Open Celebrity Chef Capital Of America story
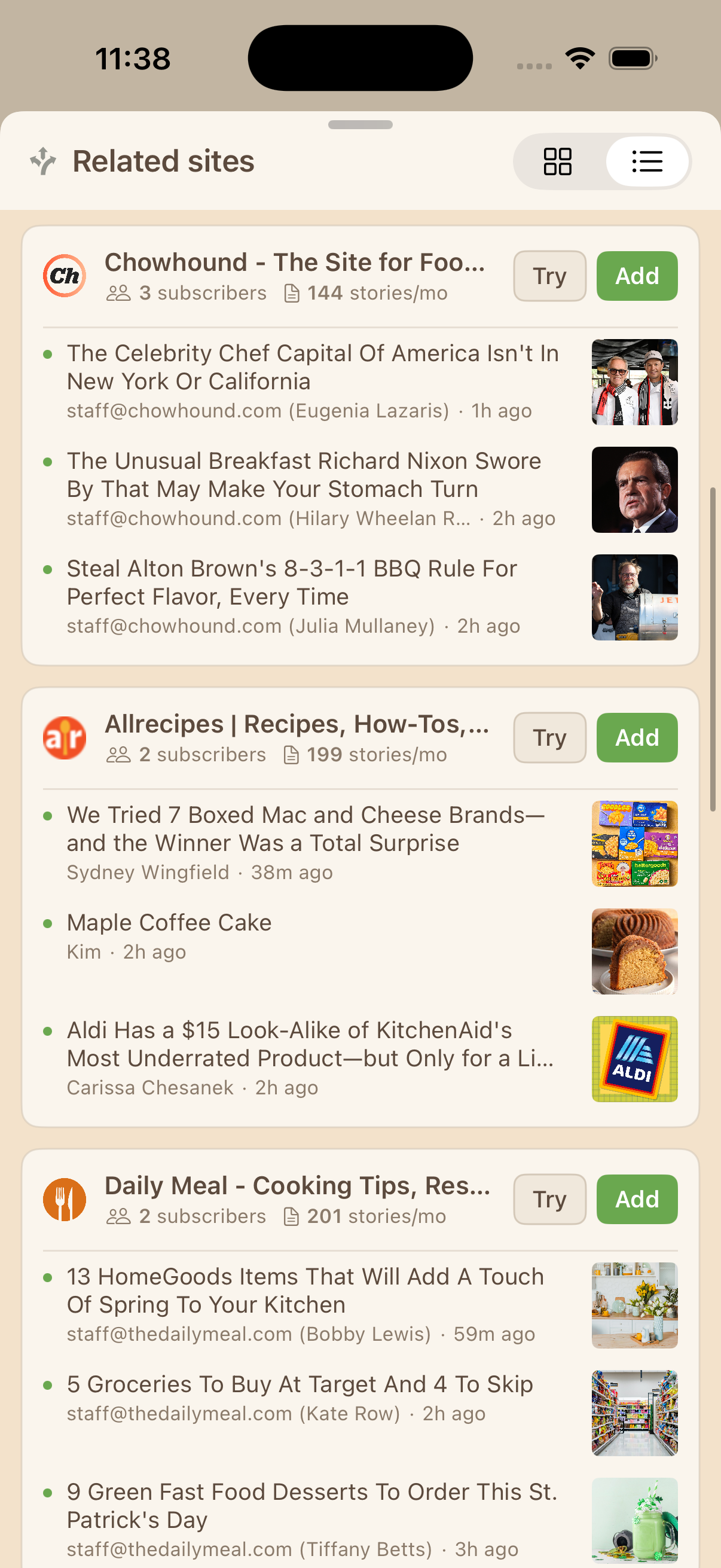721x1568 pixels. coord(312,367)
